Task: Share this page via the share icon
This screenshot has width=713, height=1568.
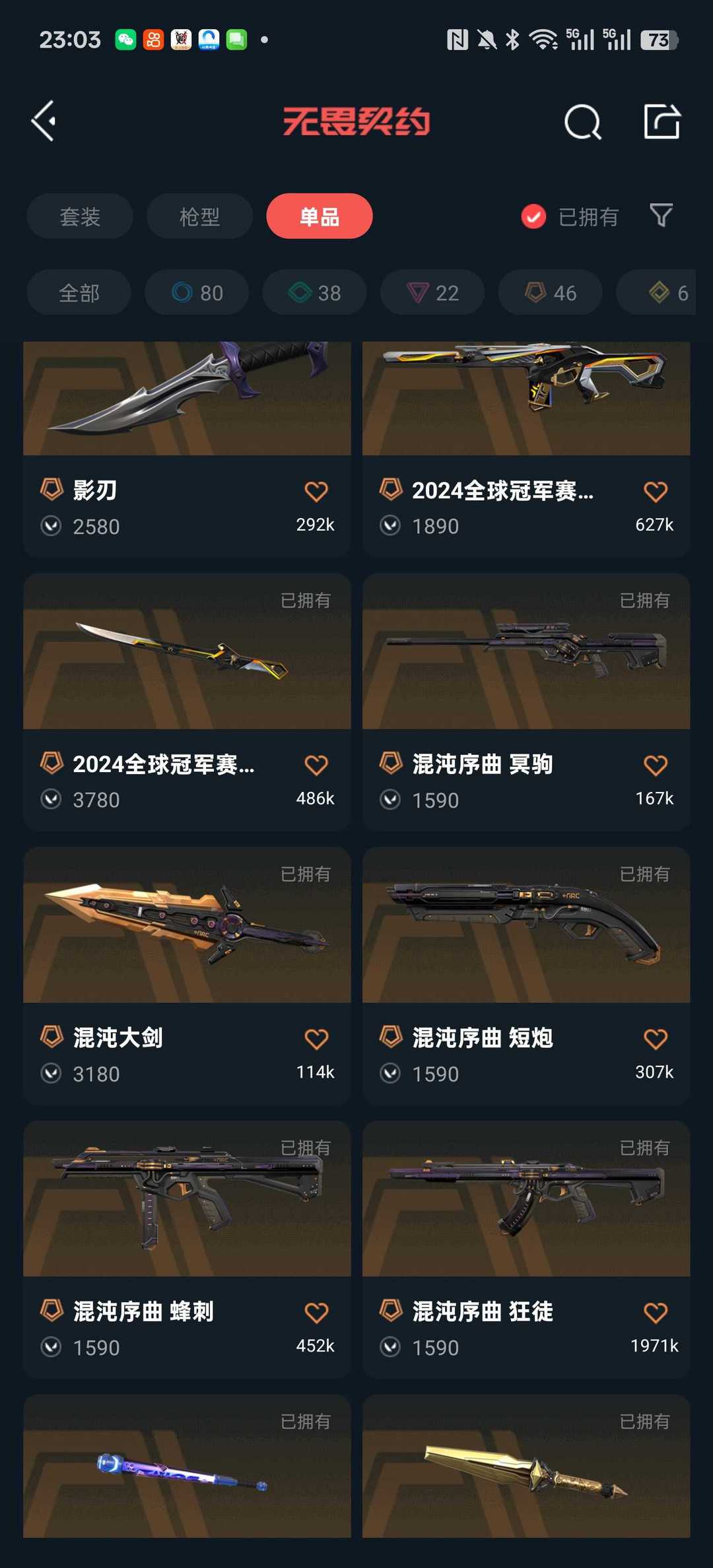Action: [x=662, y=122]
